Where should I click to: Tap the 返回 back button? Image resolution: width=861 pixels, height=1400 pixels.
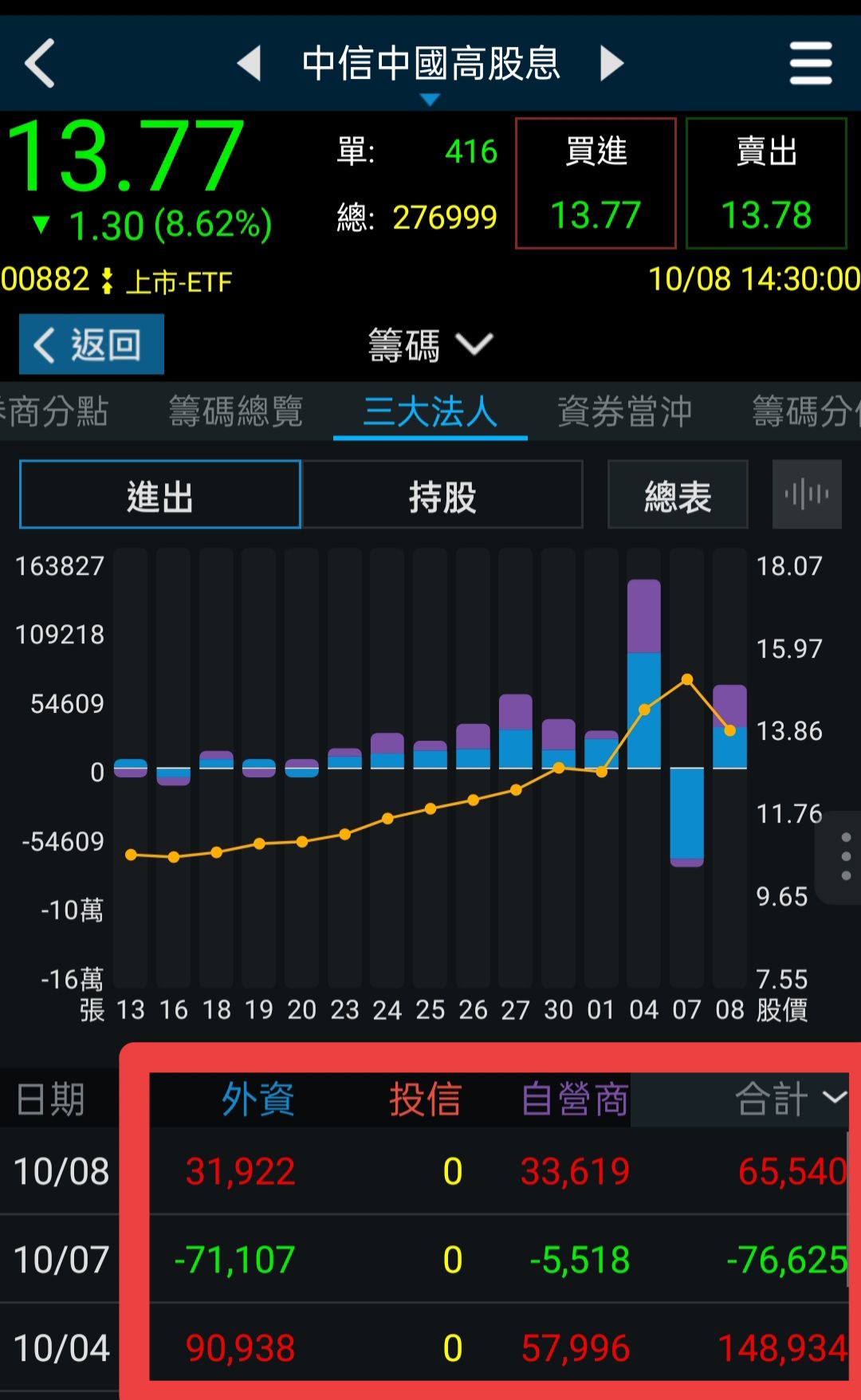[x=92, y=344]
